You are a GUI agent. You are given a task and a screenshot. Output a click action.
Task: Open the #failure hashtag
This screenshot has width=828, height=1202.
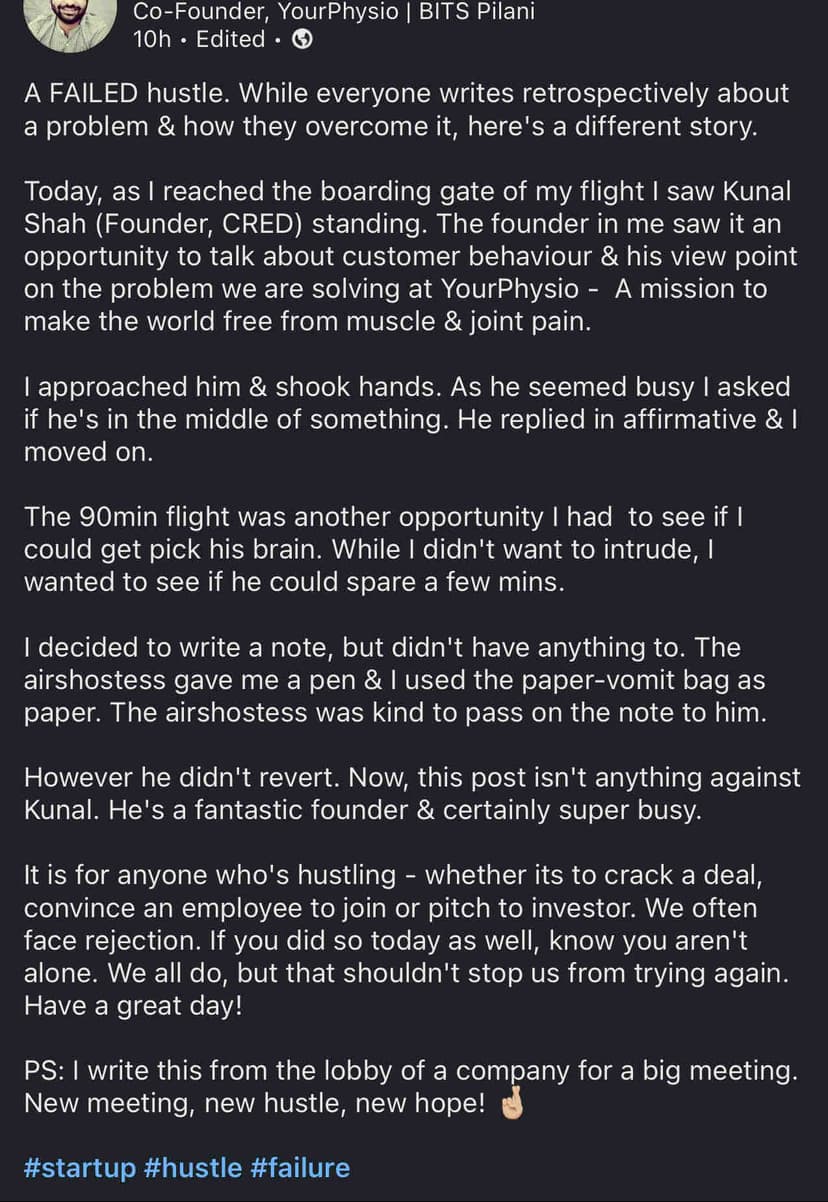pos(300,1166)
